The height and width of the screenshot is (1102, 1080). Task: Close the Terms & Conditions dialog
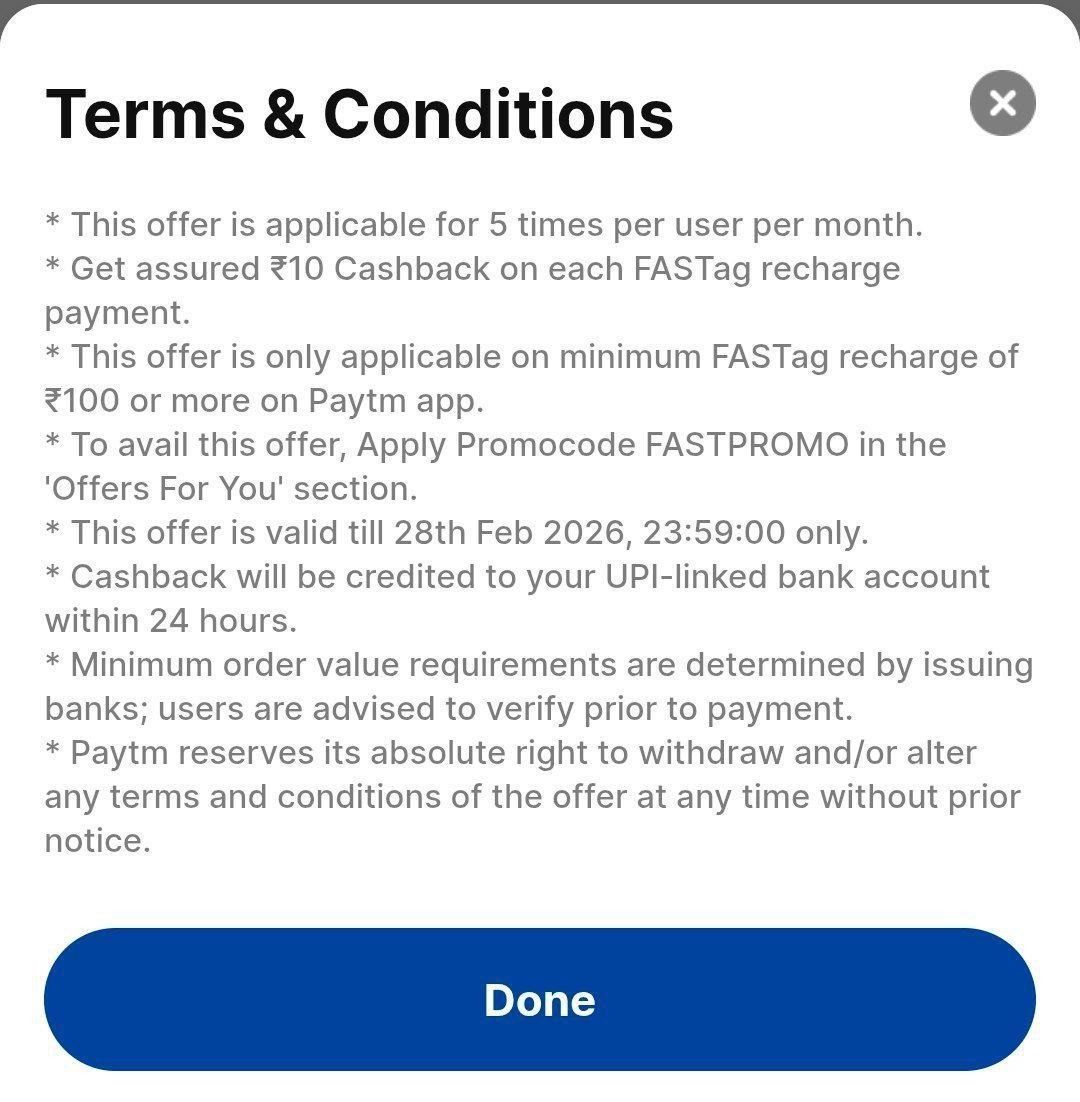1002,103
